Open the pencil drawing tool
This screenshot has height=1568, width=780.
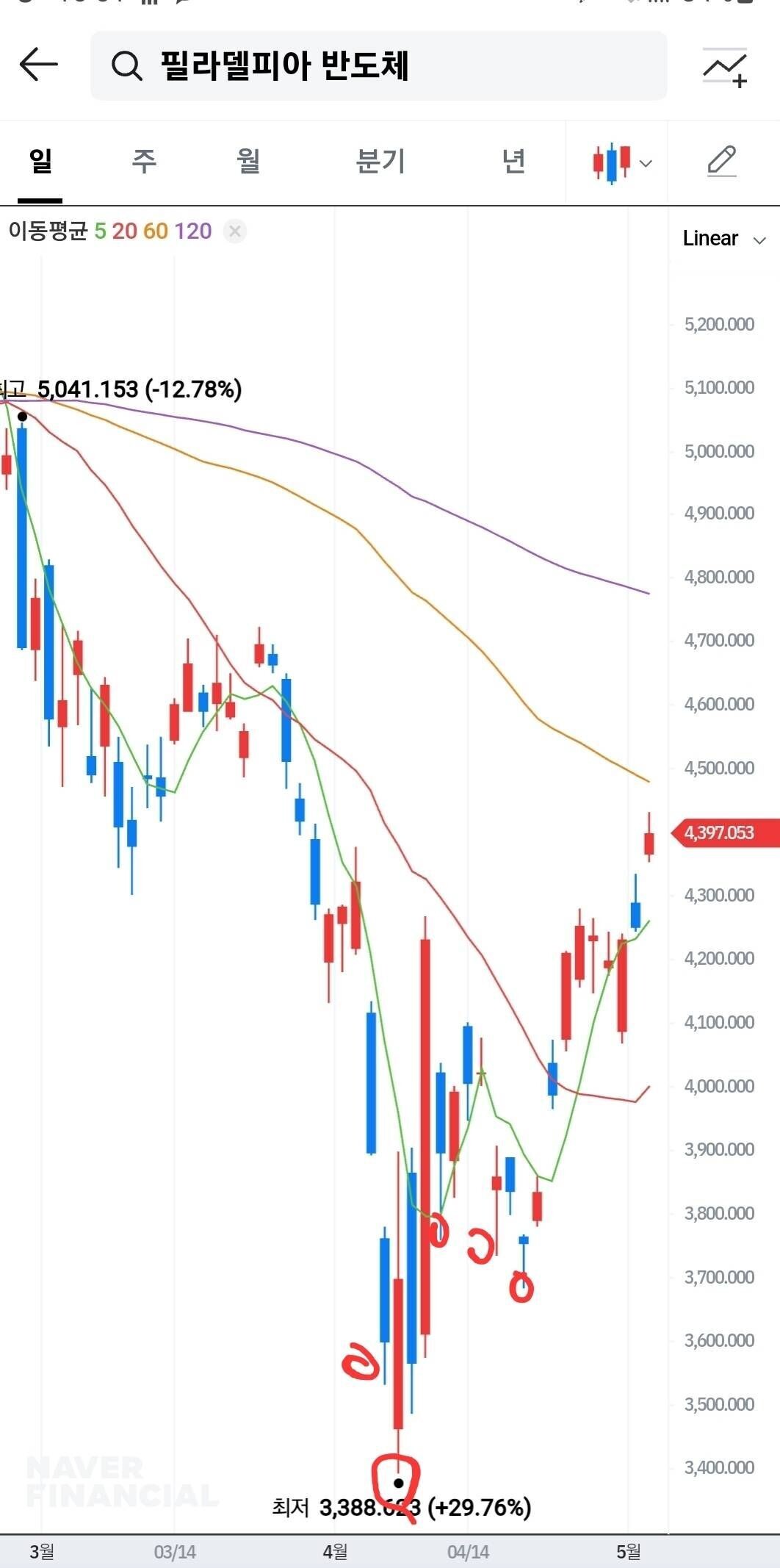[722, 162]
